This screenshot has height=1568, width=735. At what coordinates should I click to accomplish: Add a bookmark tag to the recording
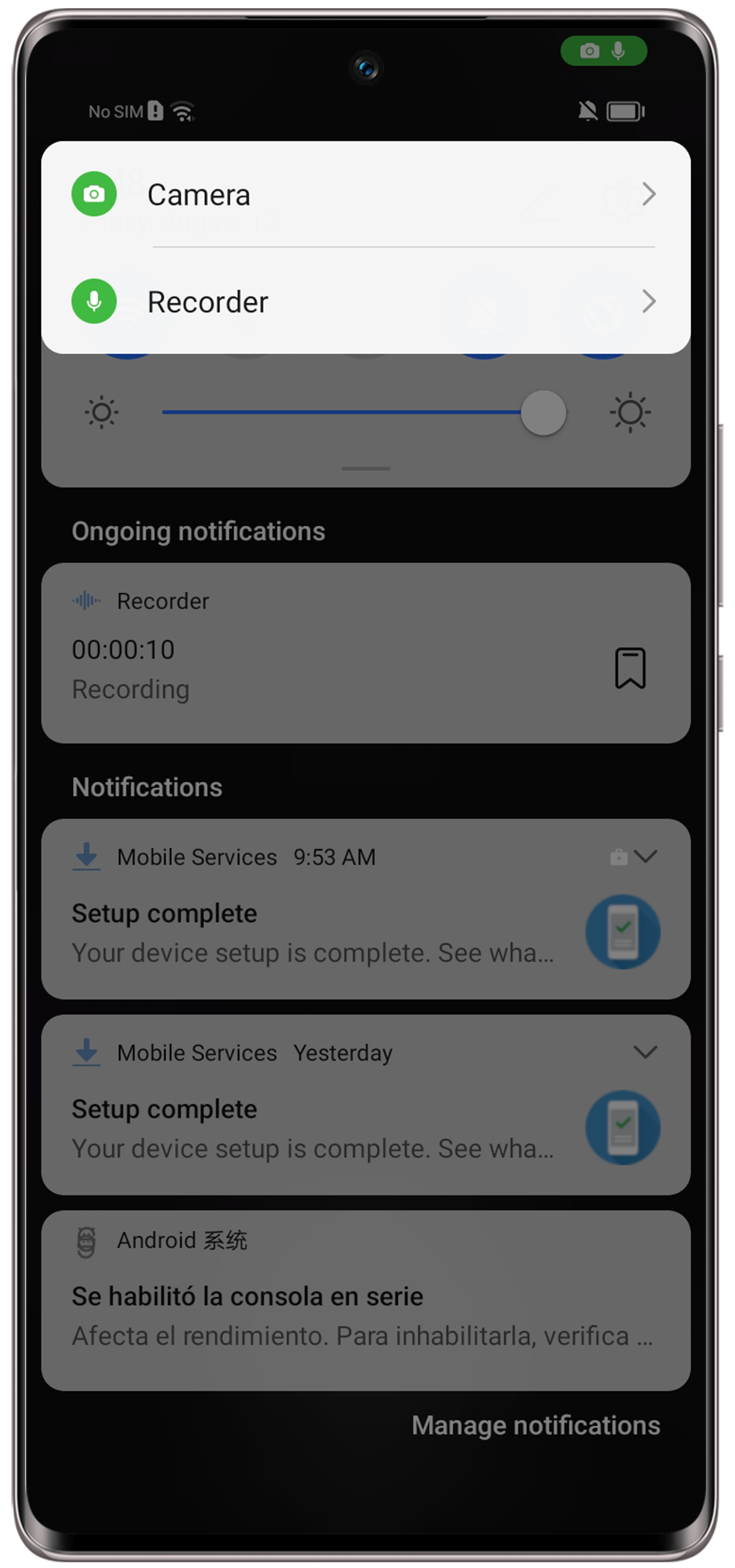point(630,668)
